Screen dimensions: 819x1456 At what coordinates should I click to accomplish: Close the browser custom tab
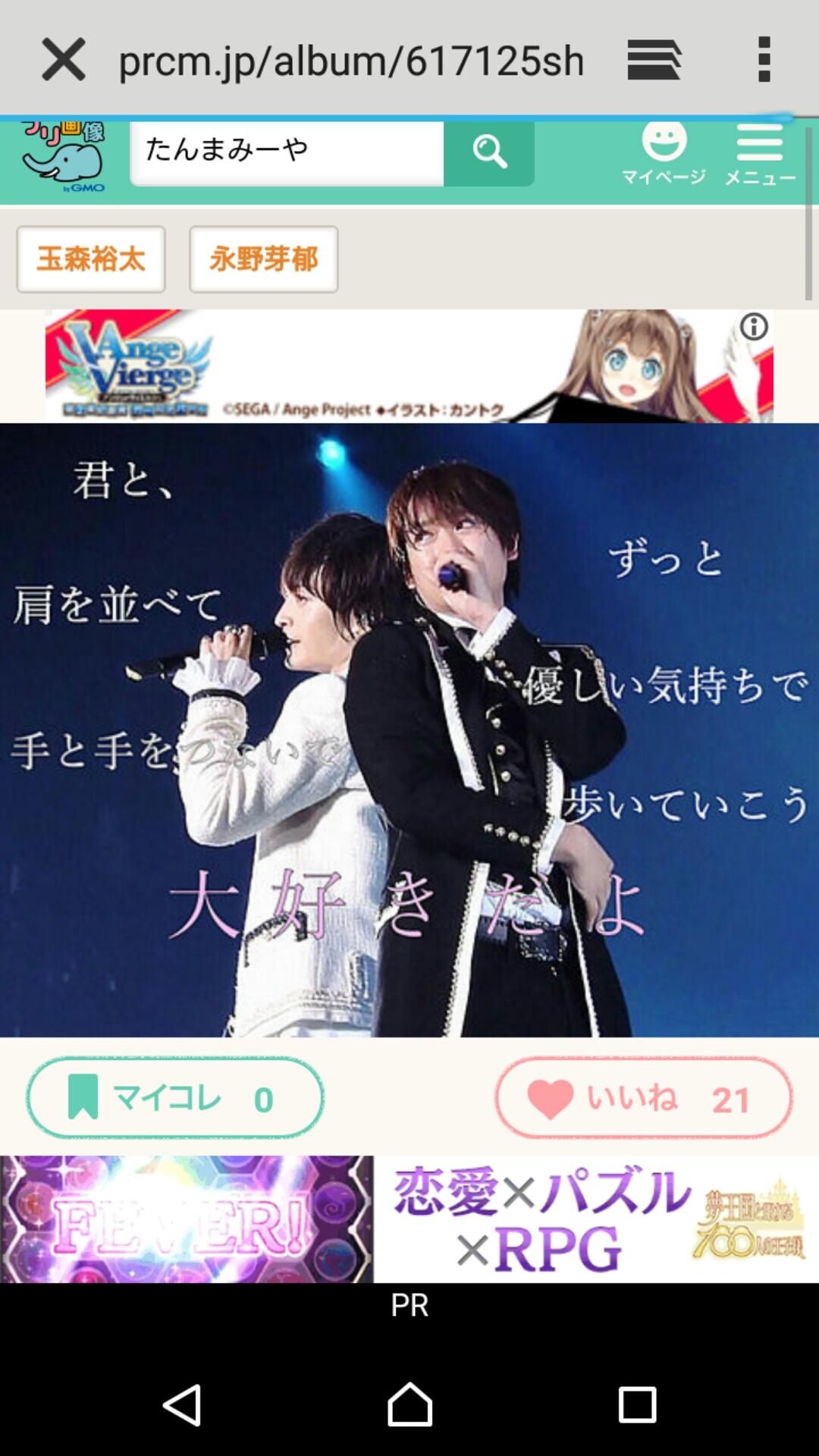(x=63, y=60)
